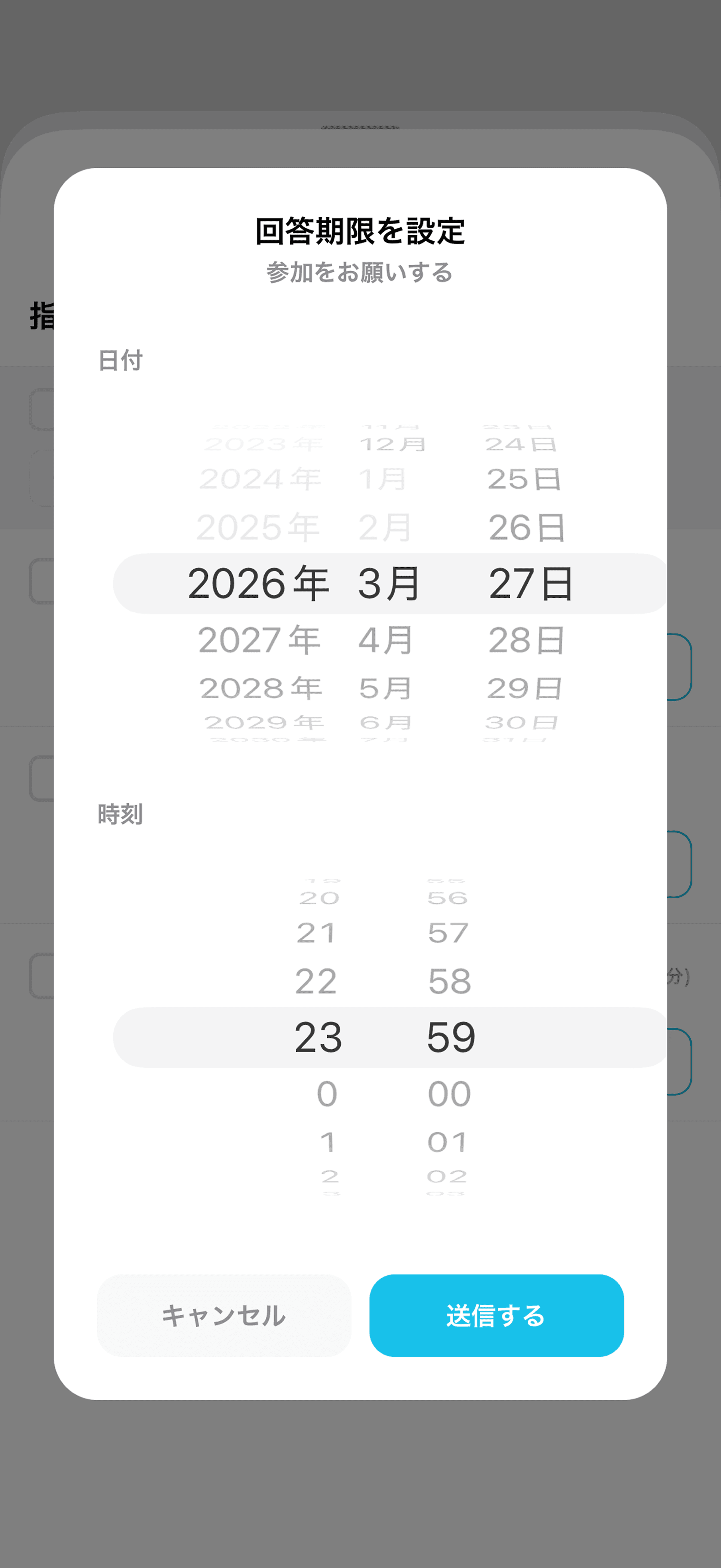Select 29日 as the day
The width and height of the screenshot is (721, 1568).
click(526, 687)
